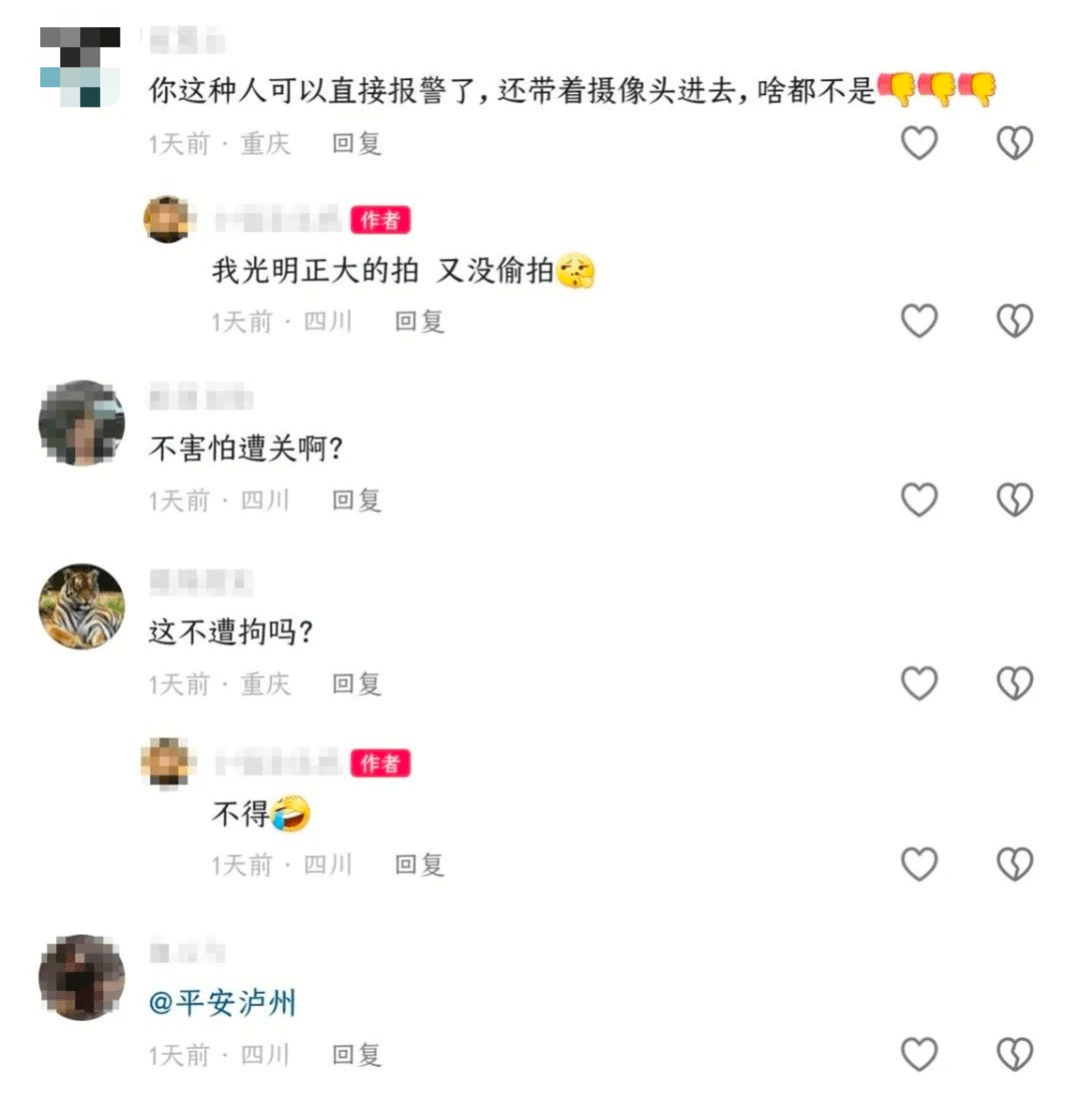Screen dimensions: 1080x1093
Task: Reply to the 不害怕遭关啊 comment
Action: pos(357,500)
